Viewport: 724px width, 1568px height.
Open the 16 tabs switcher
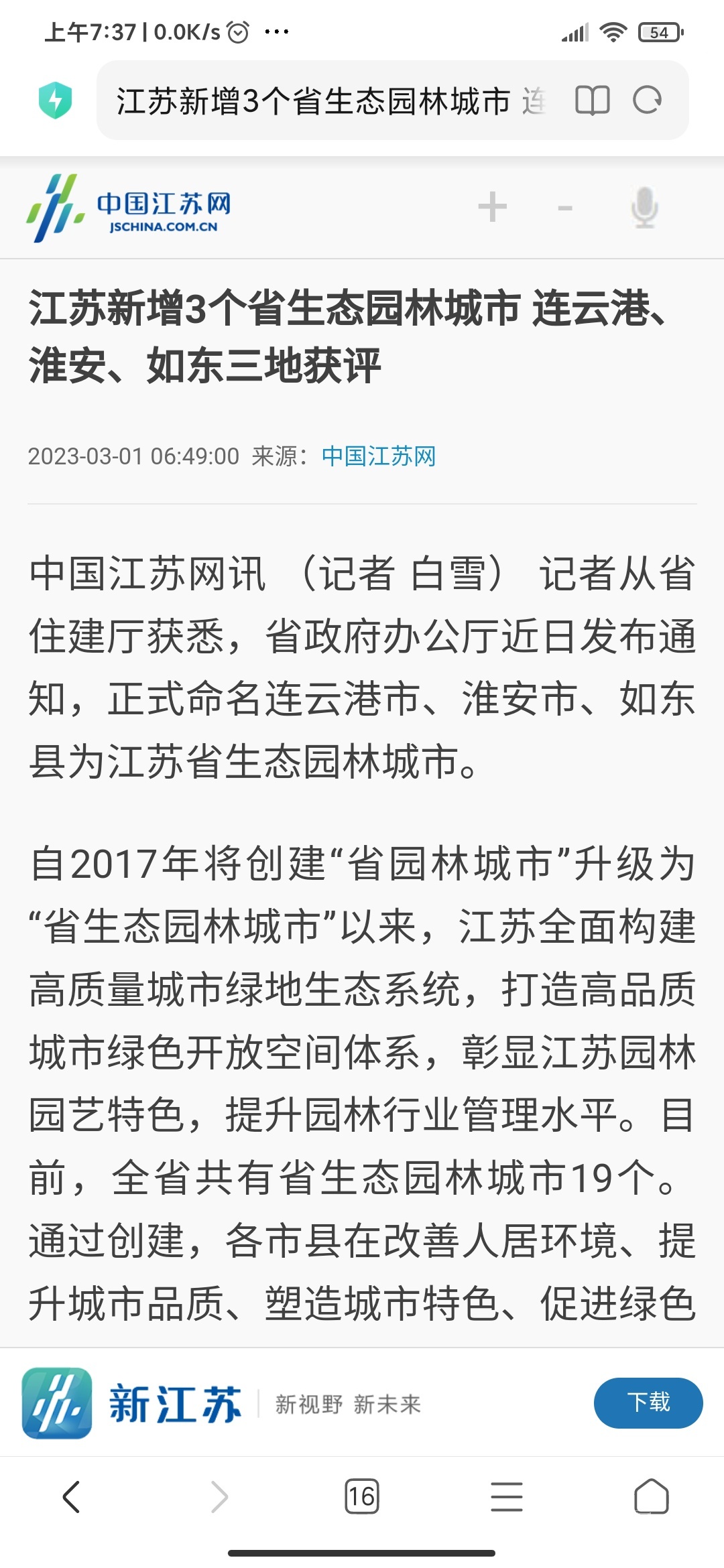tap(362, 1496)
